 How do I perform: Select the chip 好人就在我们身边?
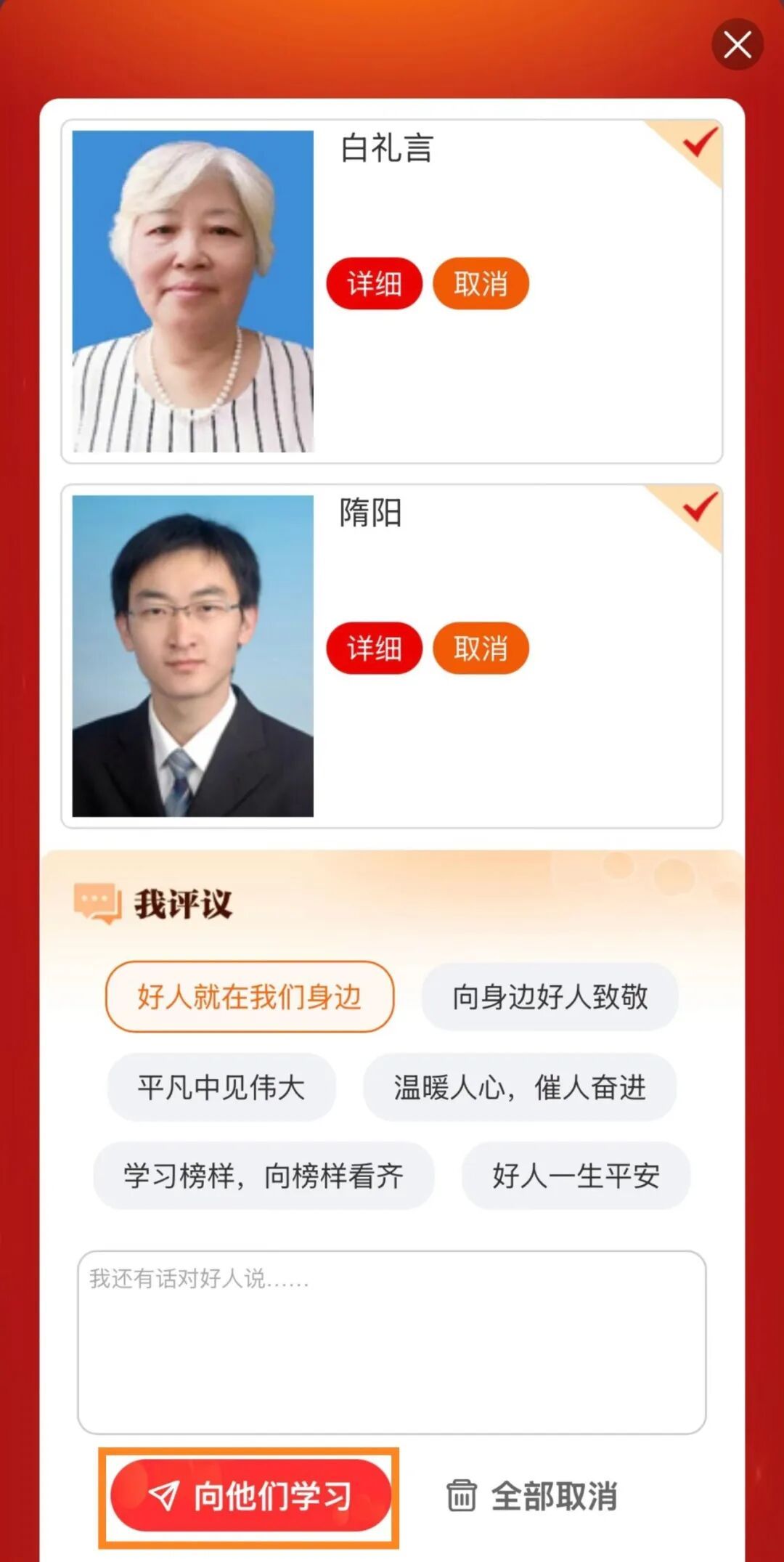coord(250,996)
